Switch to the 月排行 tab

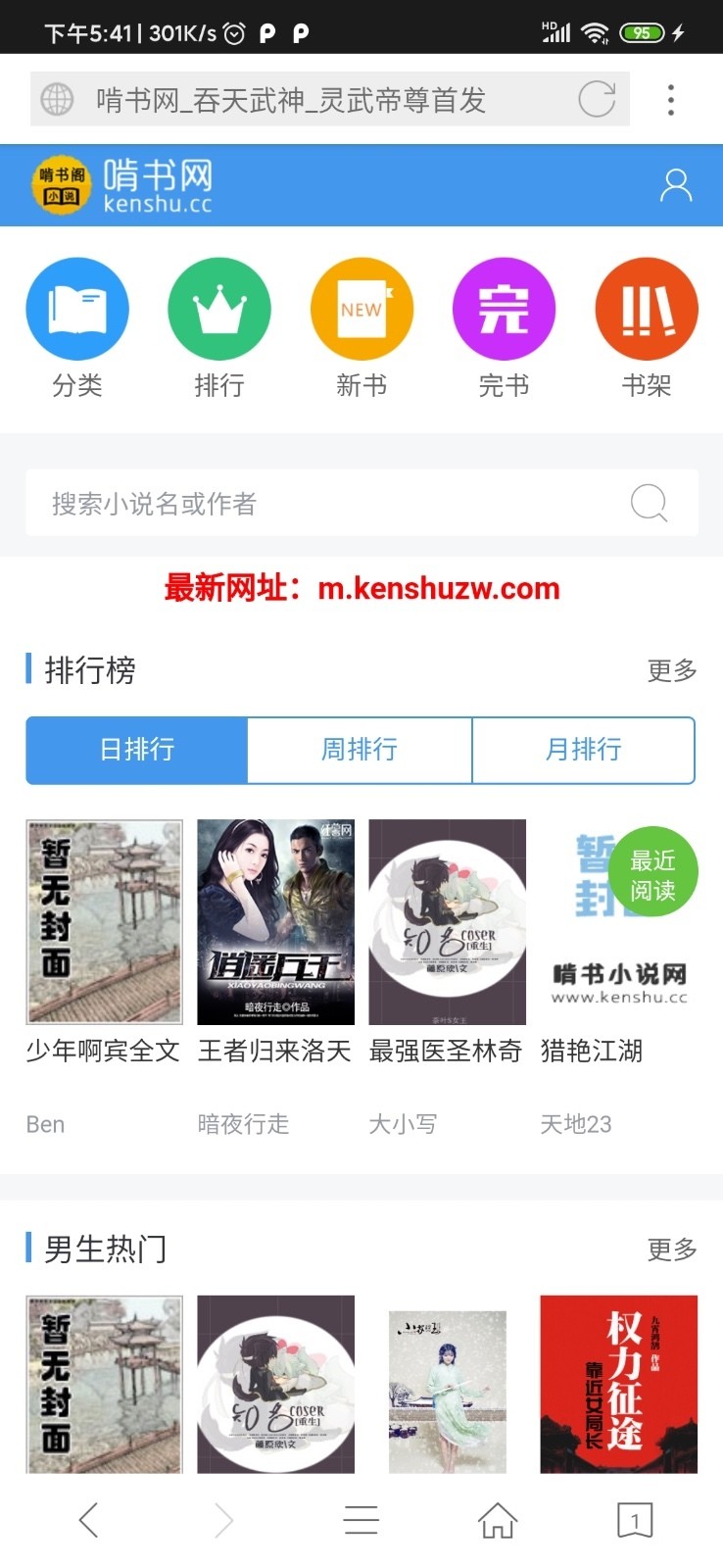584,750
